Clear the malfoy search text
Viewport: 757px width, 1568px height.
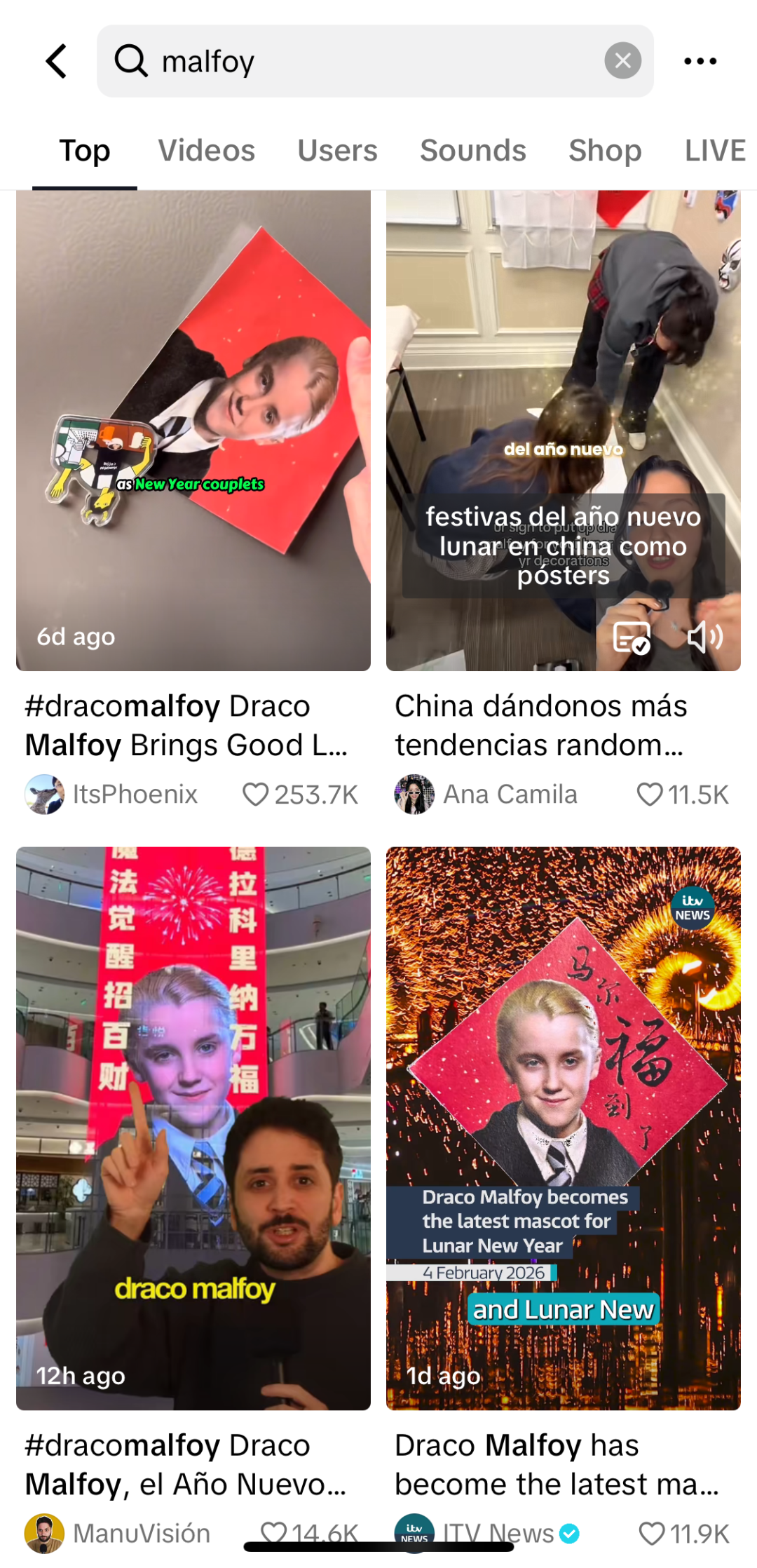pyautogui.click(x=622, y=61)
